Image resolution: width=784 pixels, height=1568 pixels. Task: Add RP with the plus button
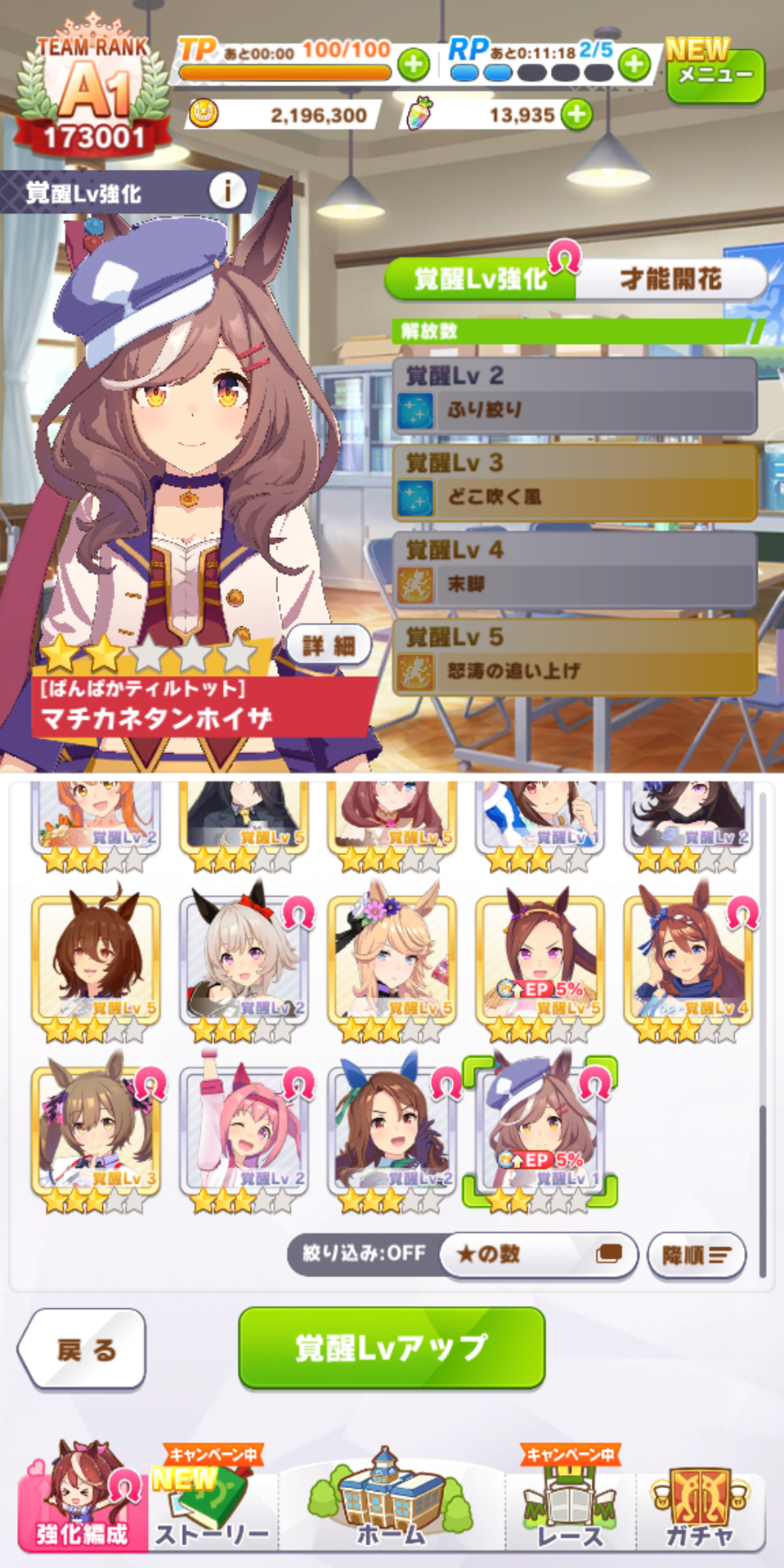pos(635,65)
